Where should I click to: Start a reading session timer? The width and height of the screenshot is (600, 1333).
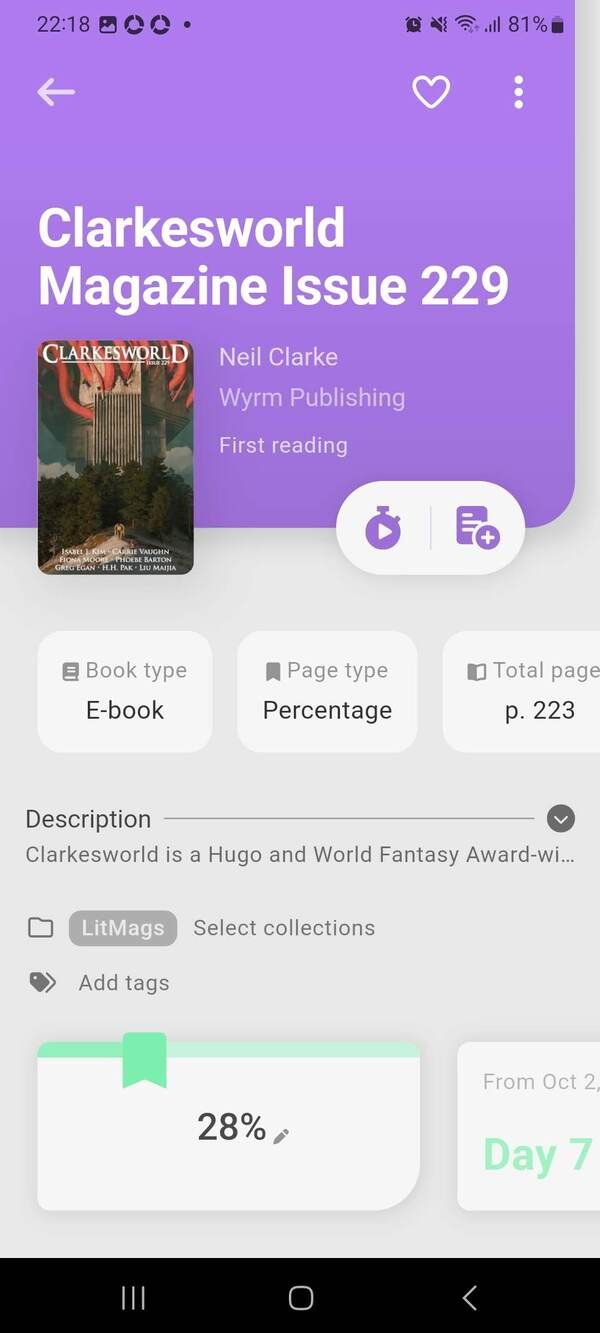[x=383, y=528]
